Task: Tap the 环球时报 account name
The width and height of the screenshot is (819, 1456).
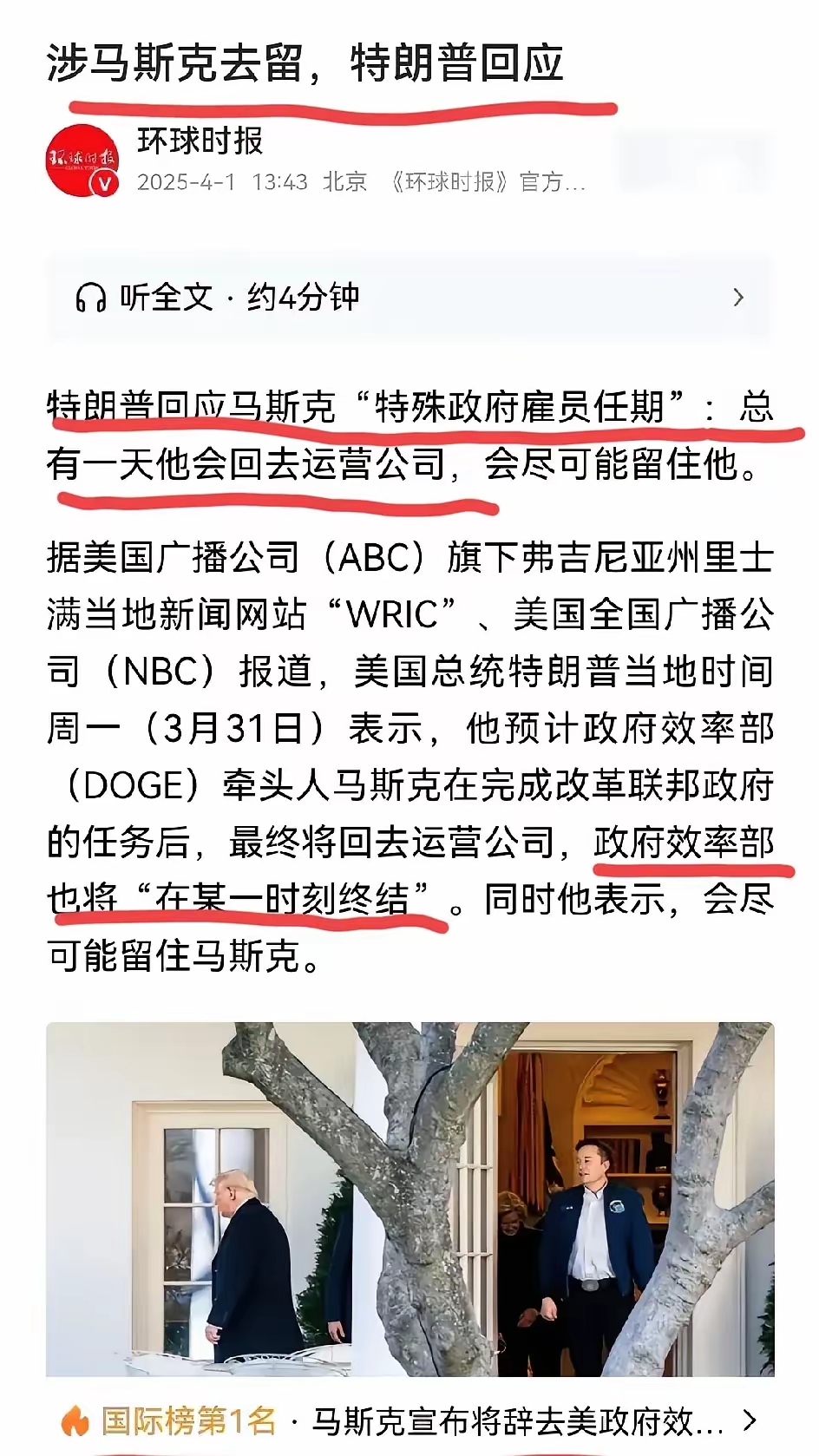Action: click(x=200, y=141)
